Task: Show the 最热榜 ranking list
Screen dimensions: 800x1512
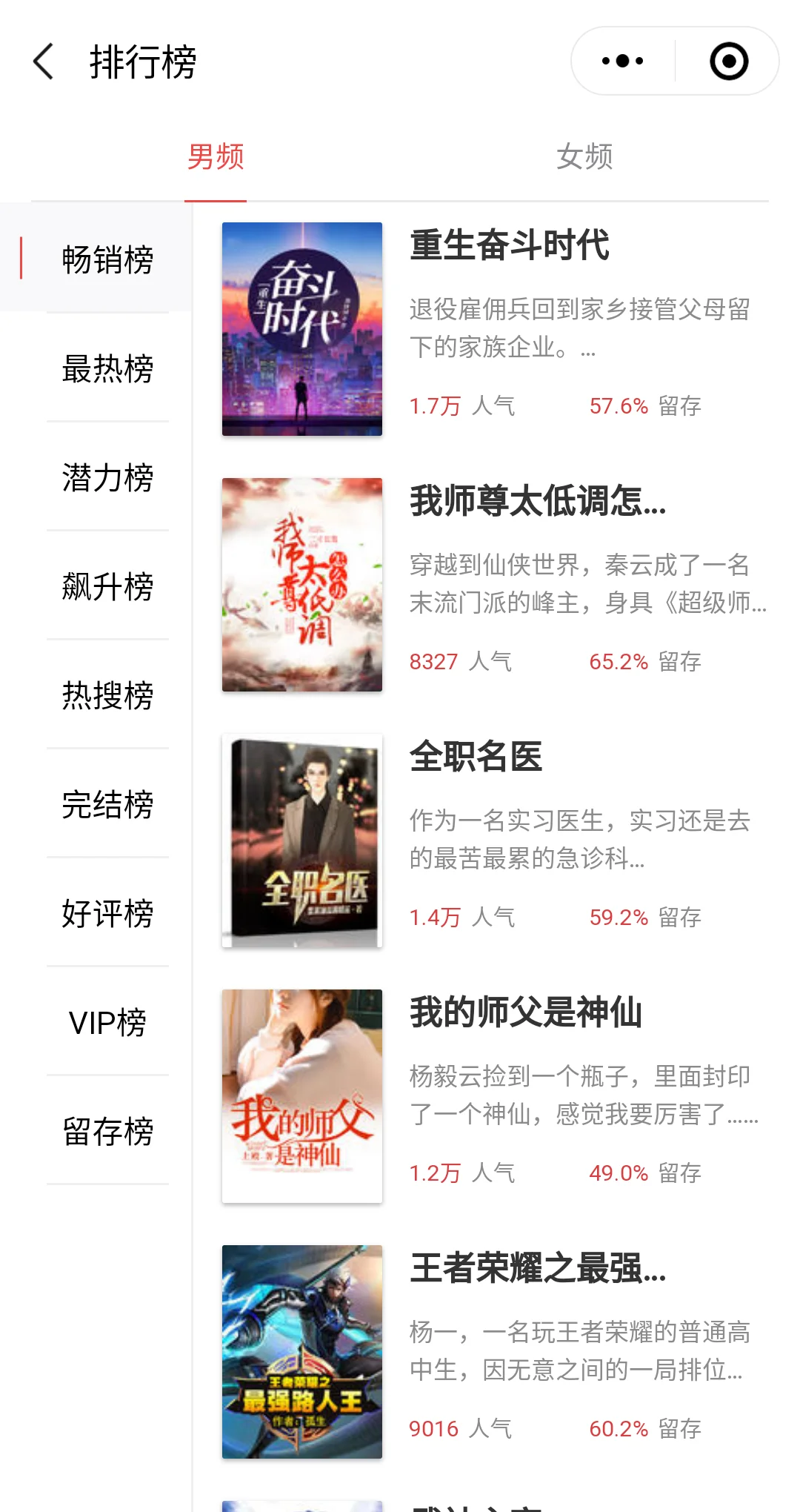Action: 107,368
